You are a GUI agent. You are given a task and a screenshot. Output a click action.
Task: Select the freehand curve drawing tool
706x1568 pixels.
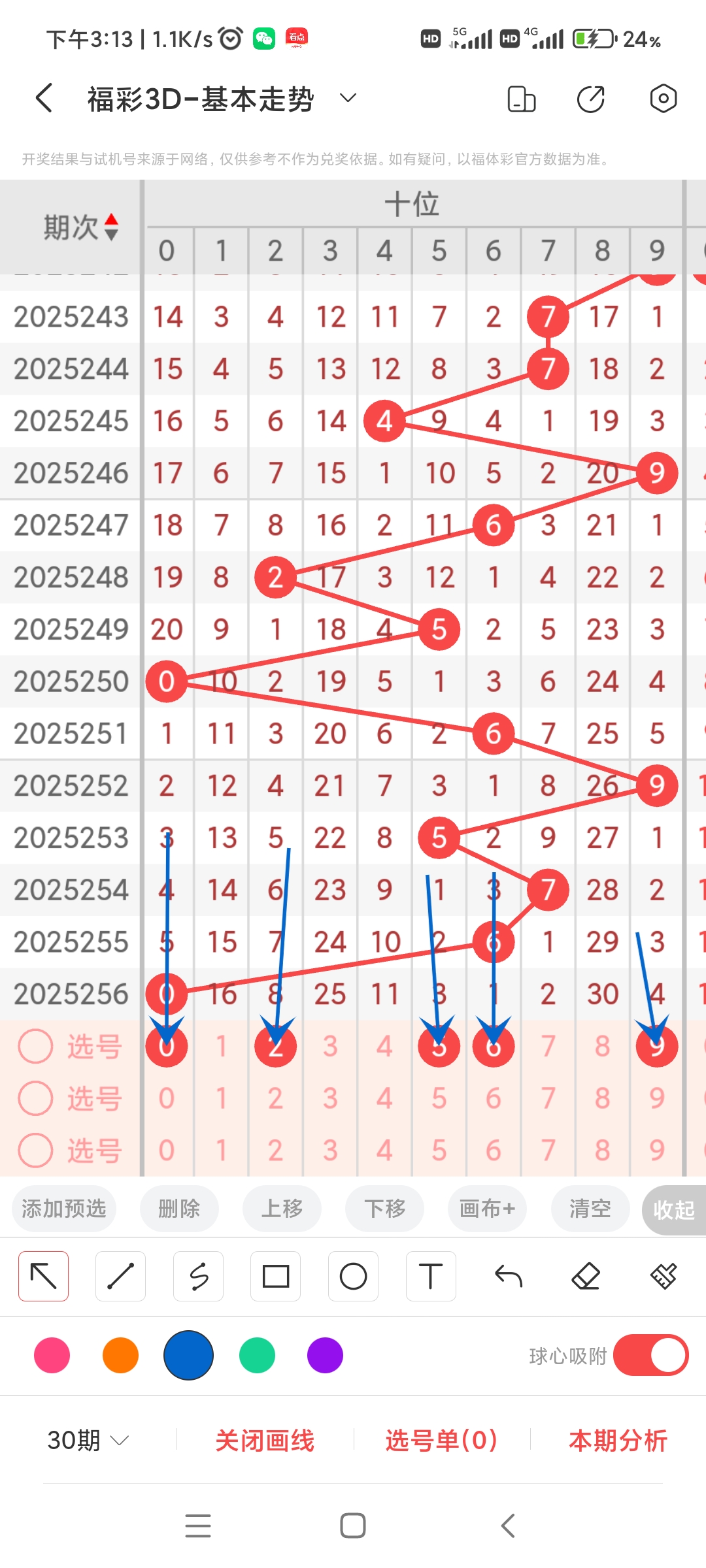click(198, 1275)
